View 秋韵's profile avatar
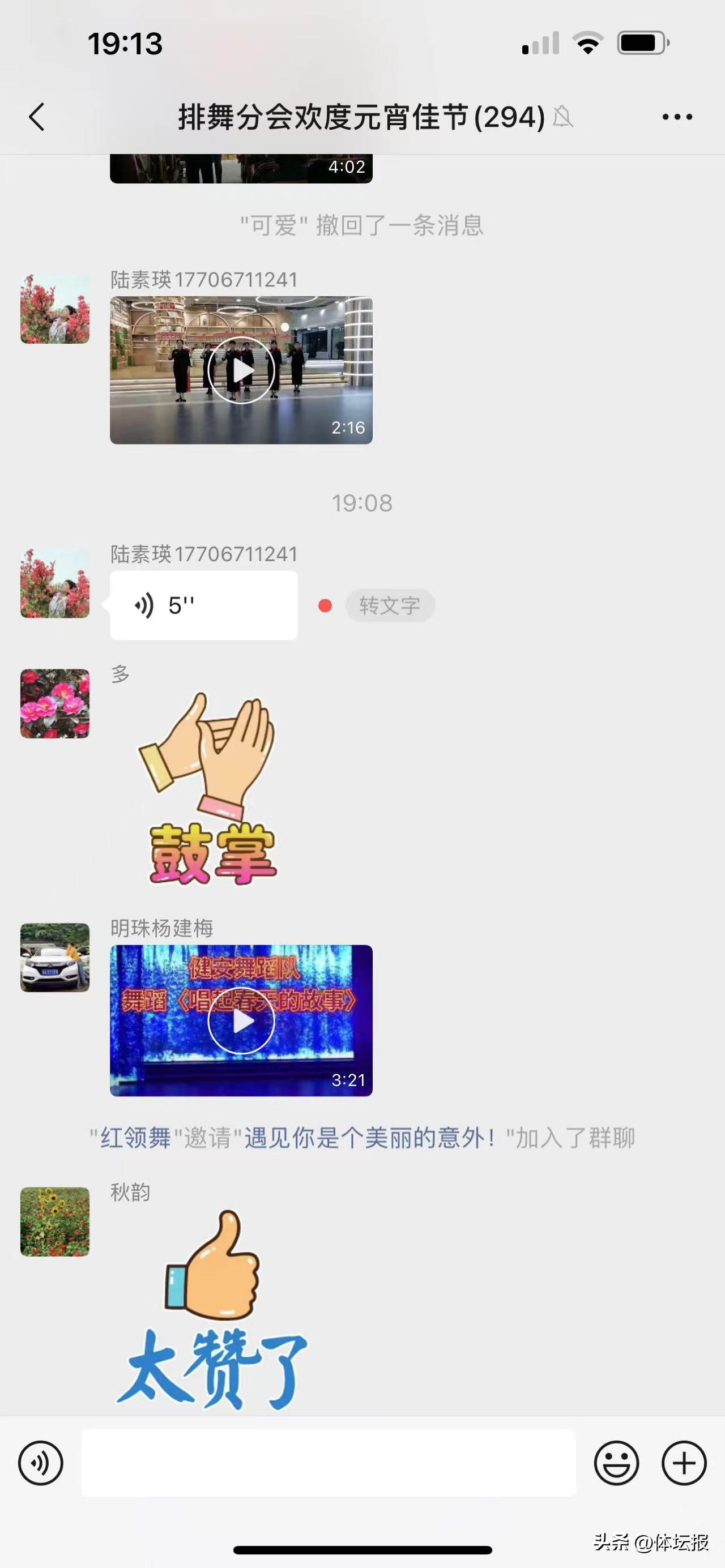The width and height of the screenshot is (725, 1568). click(55, 1221)
